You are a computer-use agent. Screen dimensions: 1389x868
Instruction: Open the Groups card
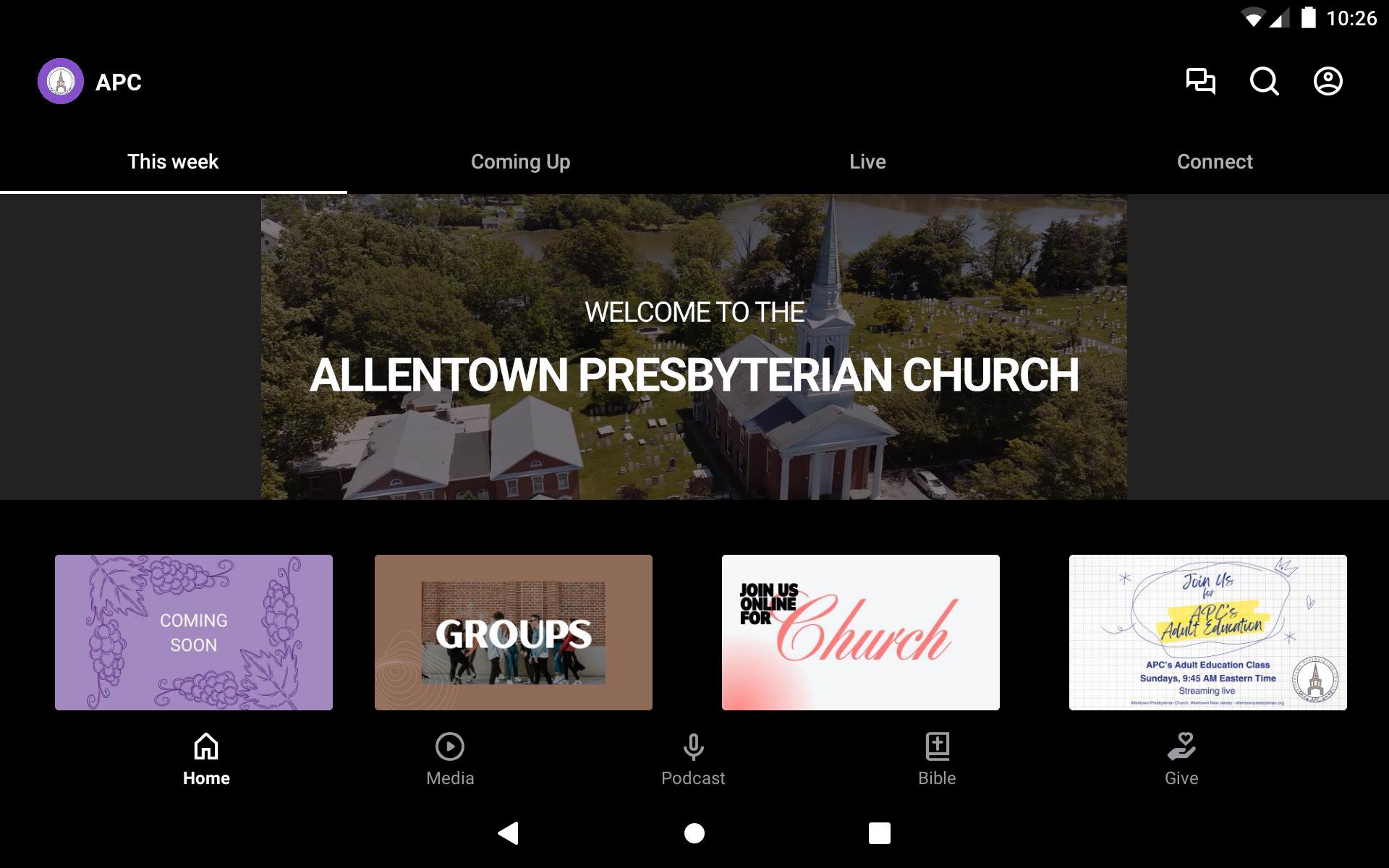pyautogui.click(x=514, y=632)
